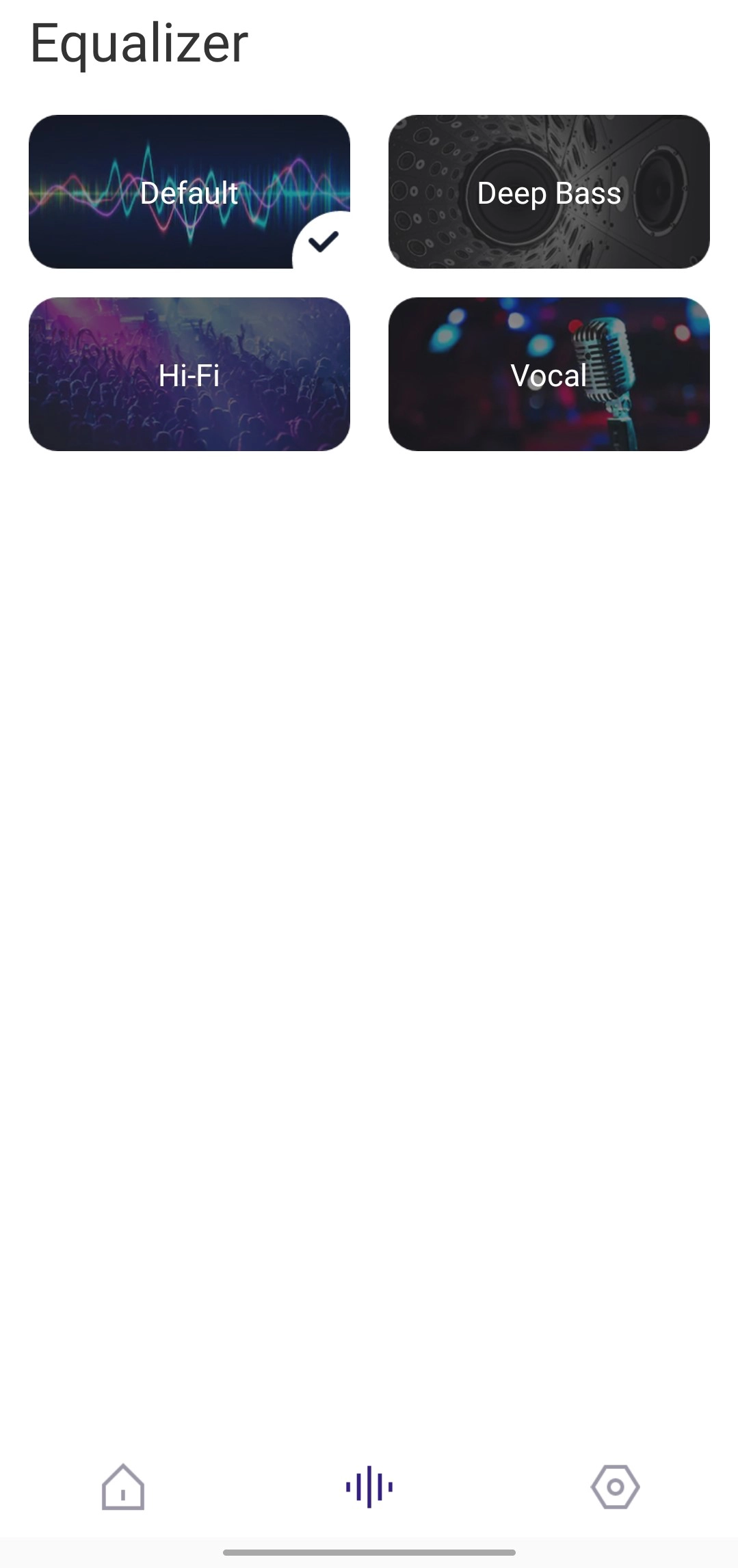Choose the Deep Bass preset
Image resolution: width=738 pixels, height=1568 pixels.
coord(549,191)
